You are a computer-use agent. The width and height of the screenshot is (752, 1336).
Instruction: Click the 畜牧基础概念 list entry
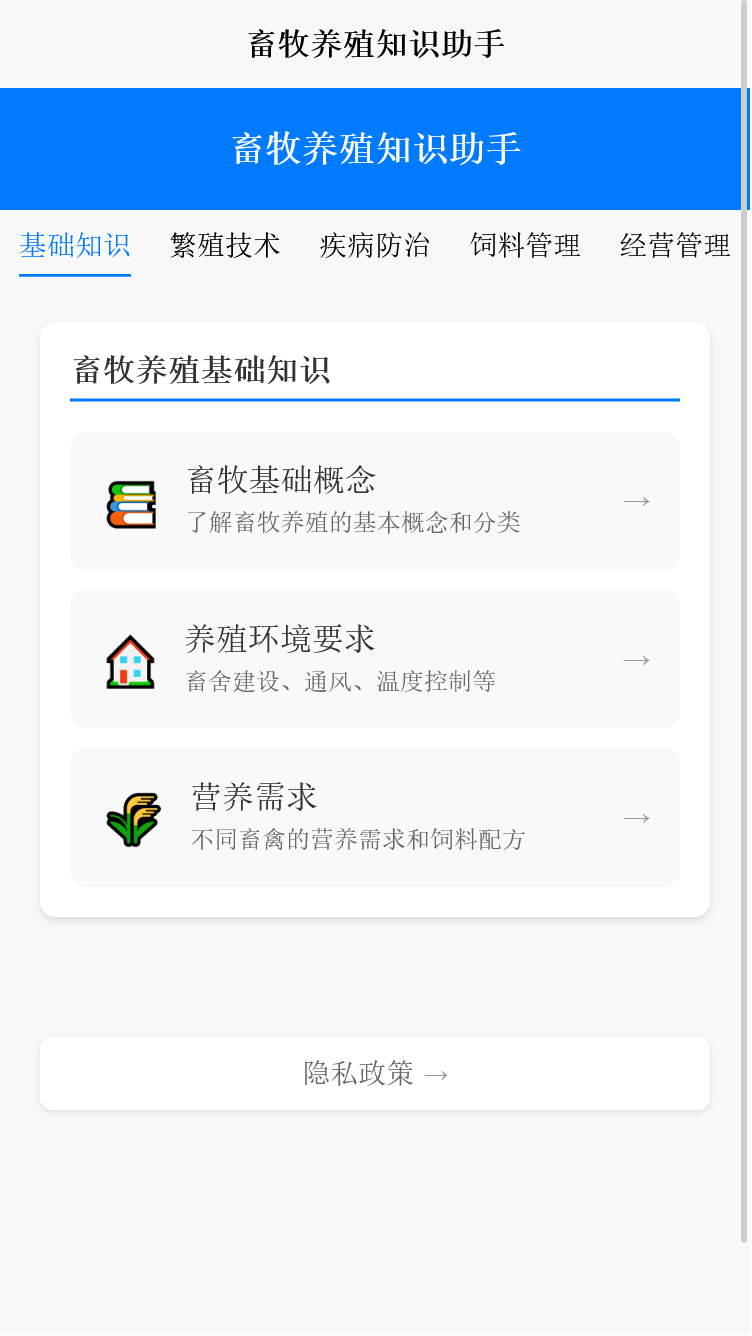374,500
